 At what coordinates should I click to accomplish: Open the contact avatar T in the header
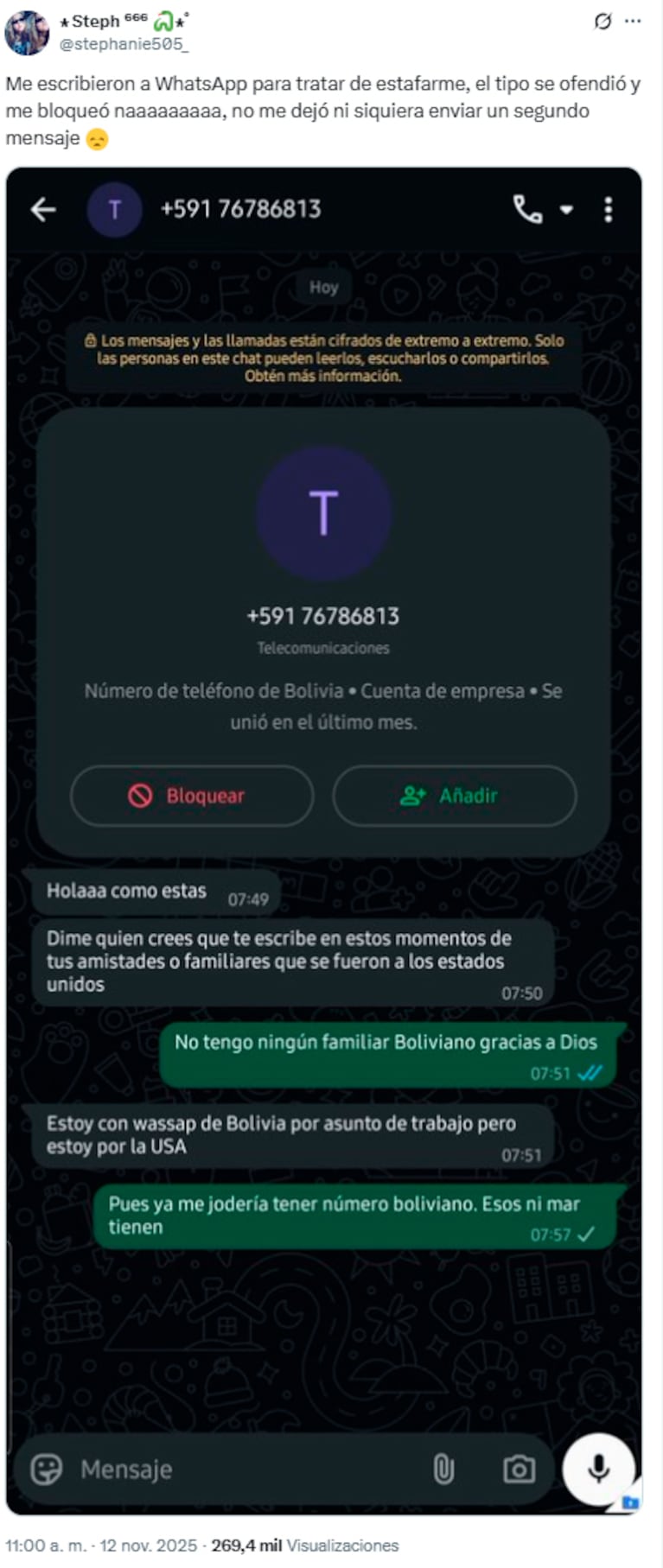tap(113, 208)
